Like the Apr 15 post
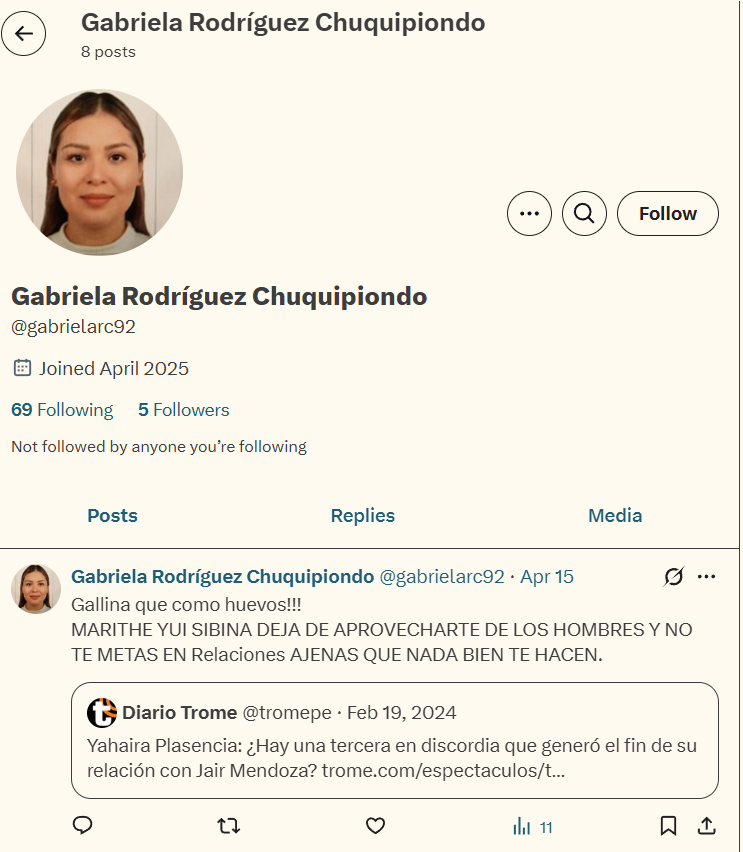 point(375,826)
